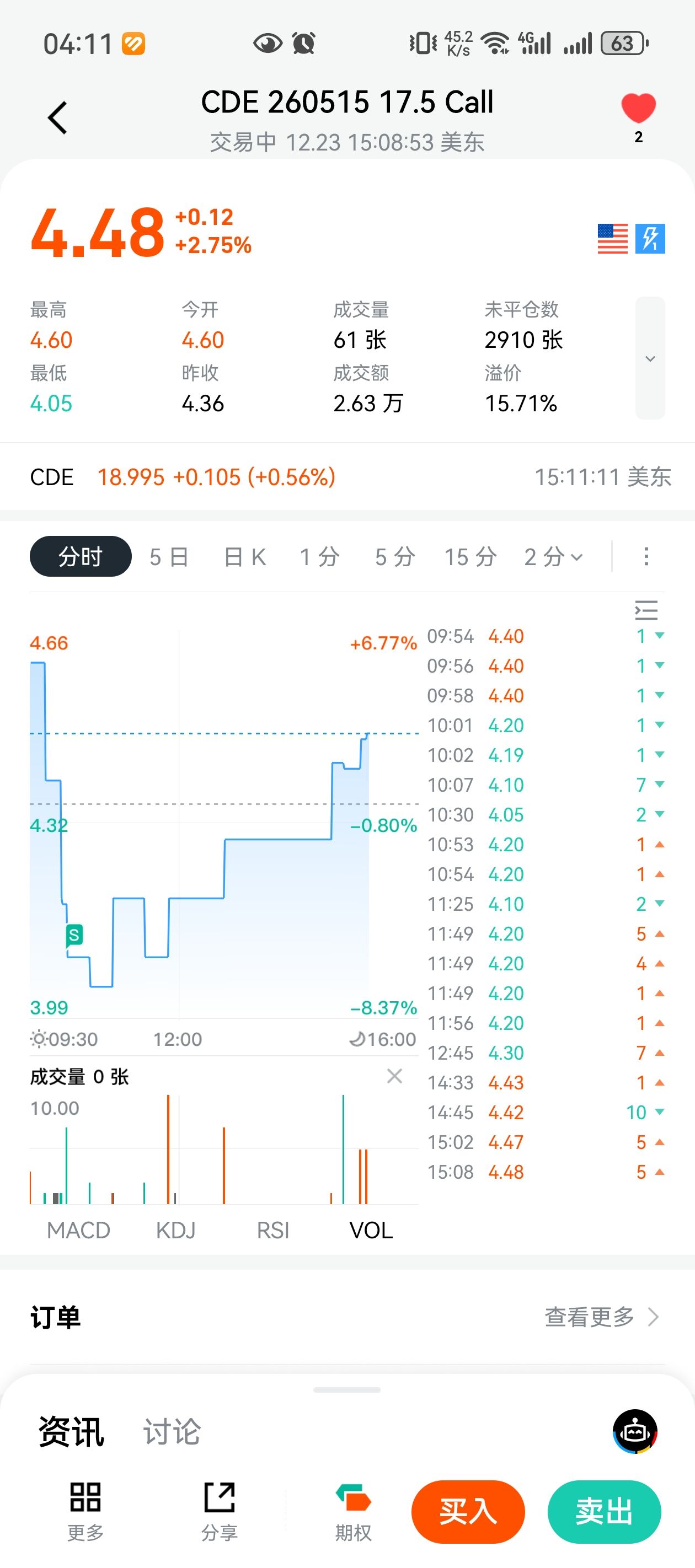Image resolution: width=695 pixels, height=1568 pixels.
Task: Toggle the trade tick list icon
Action: [x=646, y=610]
